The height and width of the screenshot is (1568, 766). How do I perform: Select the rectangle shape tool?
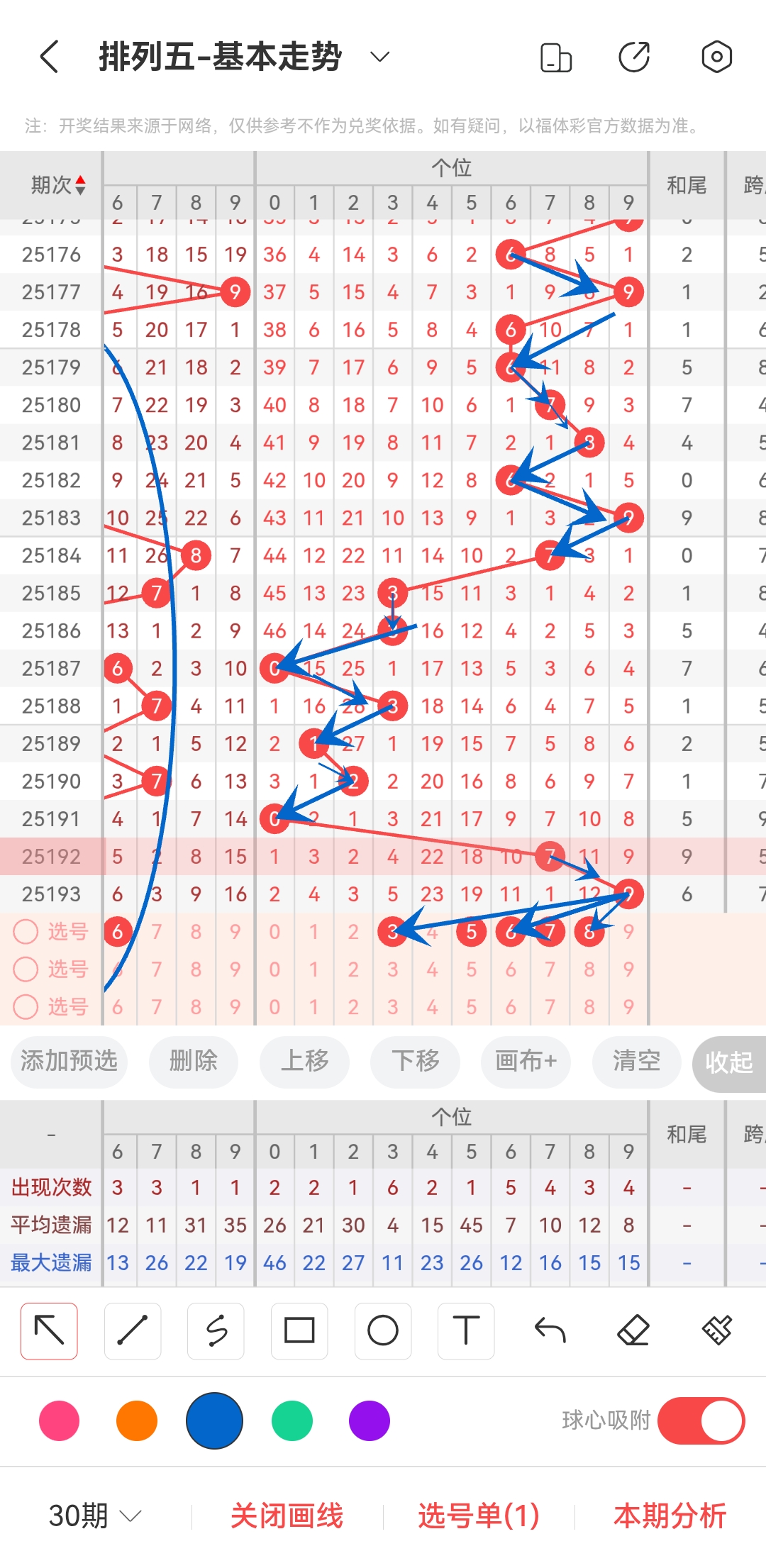299,1330
